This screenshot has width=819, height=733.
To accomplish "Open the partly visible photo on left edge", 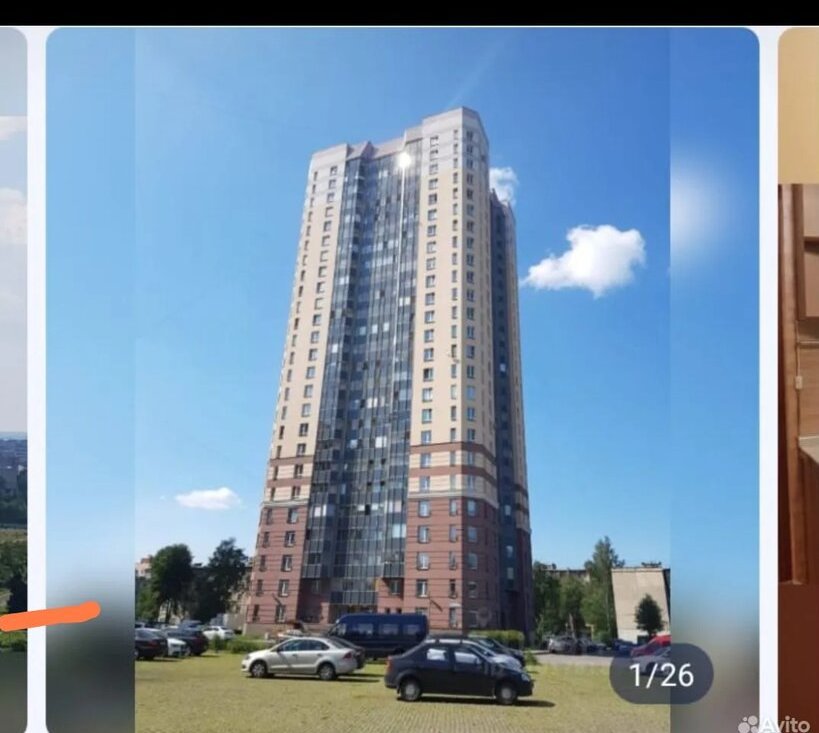I will point(13,380).
